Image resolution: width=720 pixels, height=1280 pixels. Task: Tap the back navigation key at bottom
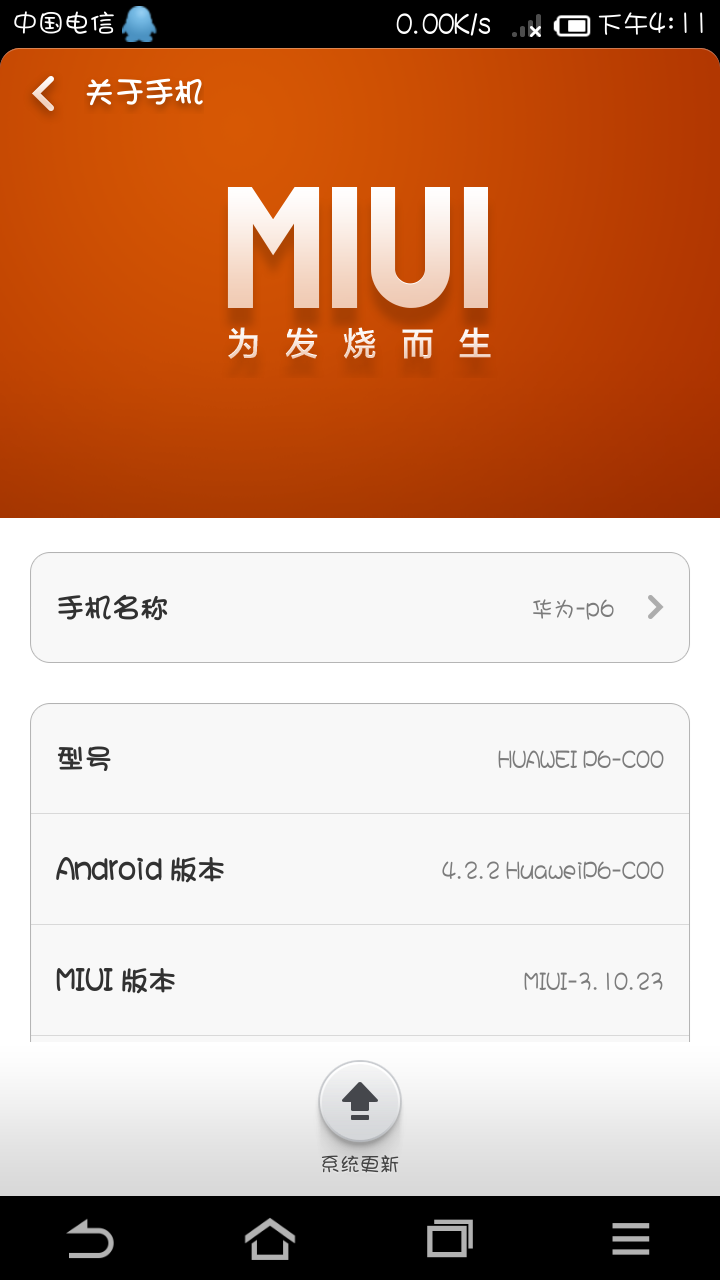pos(90,1238)
